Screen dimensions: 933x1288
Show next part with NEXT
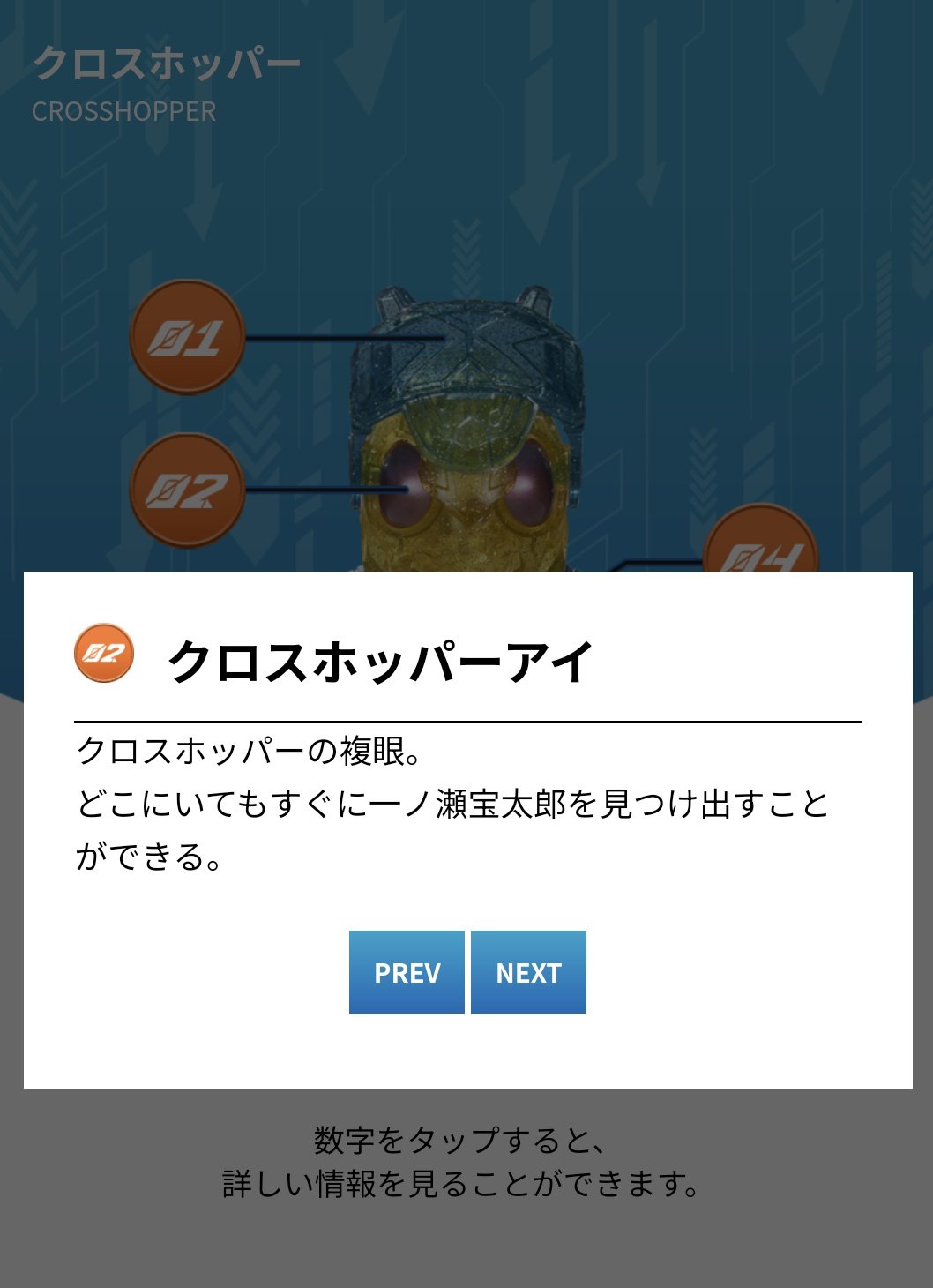click(528, 972)
